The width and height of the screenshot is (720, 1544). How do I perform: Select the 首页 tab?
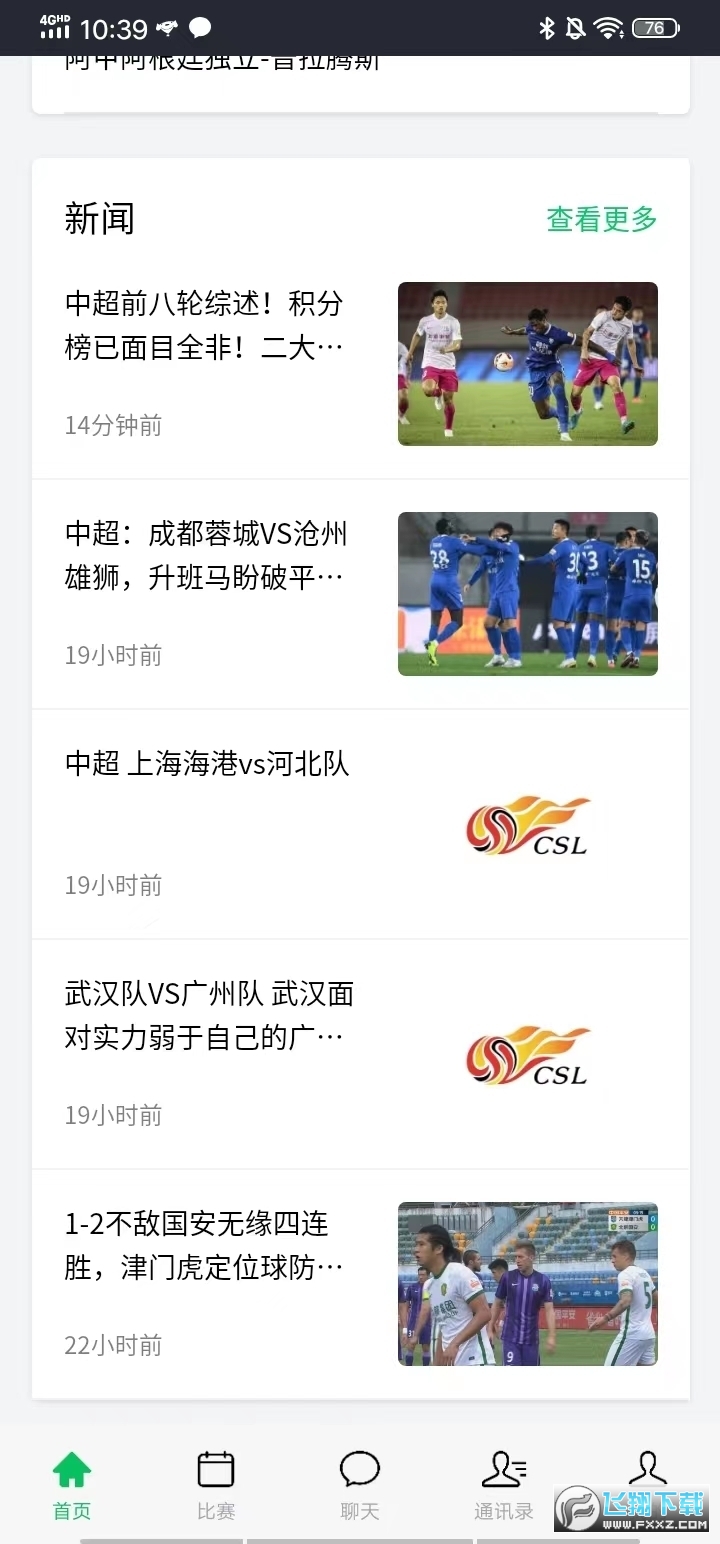click(72, 1484)
